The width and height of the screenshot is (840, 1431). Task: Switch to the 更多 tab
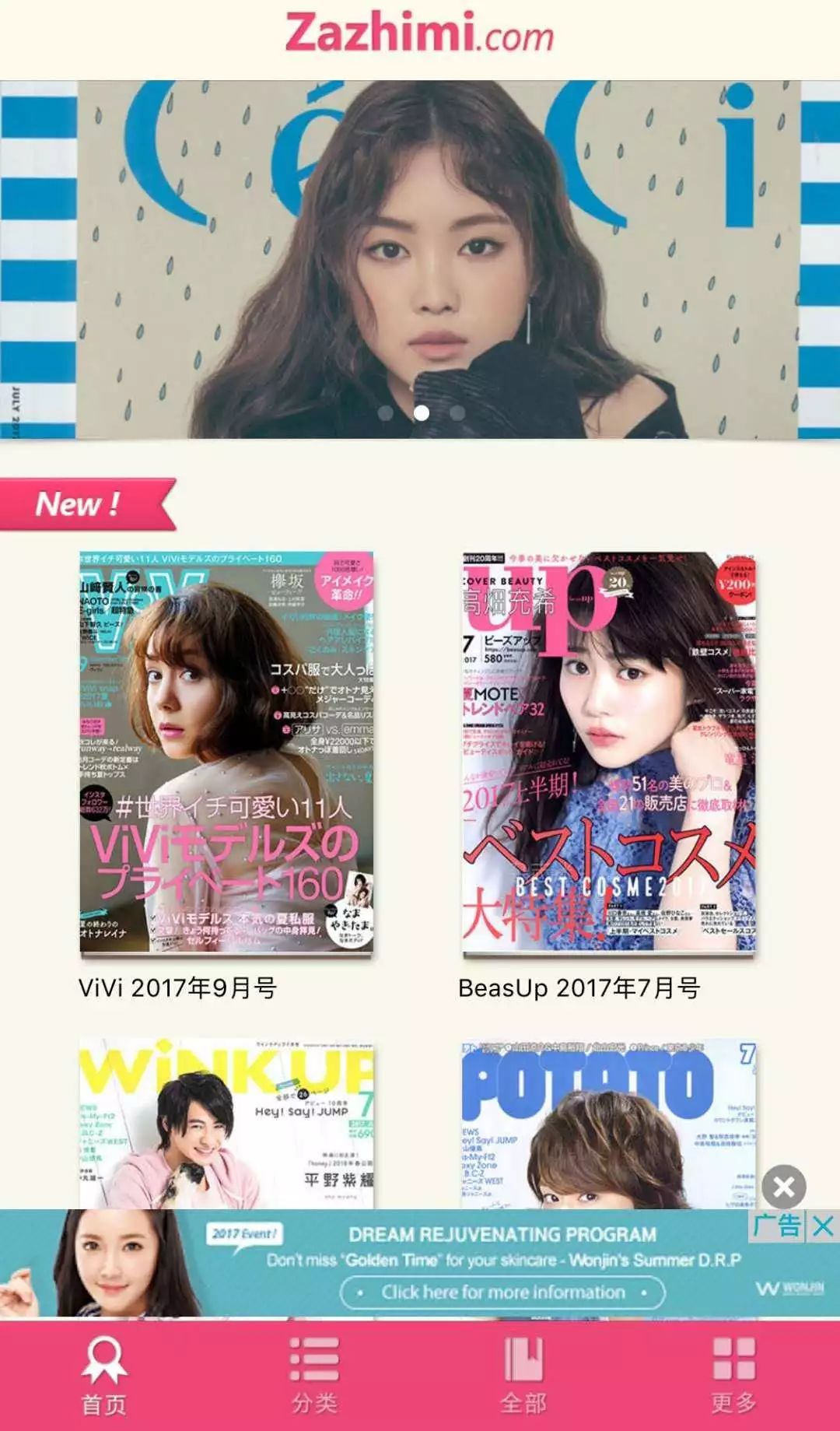(733, 1376)
